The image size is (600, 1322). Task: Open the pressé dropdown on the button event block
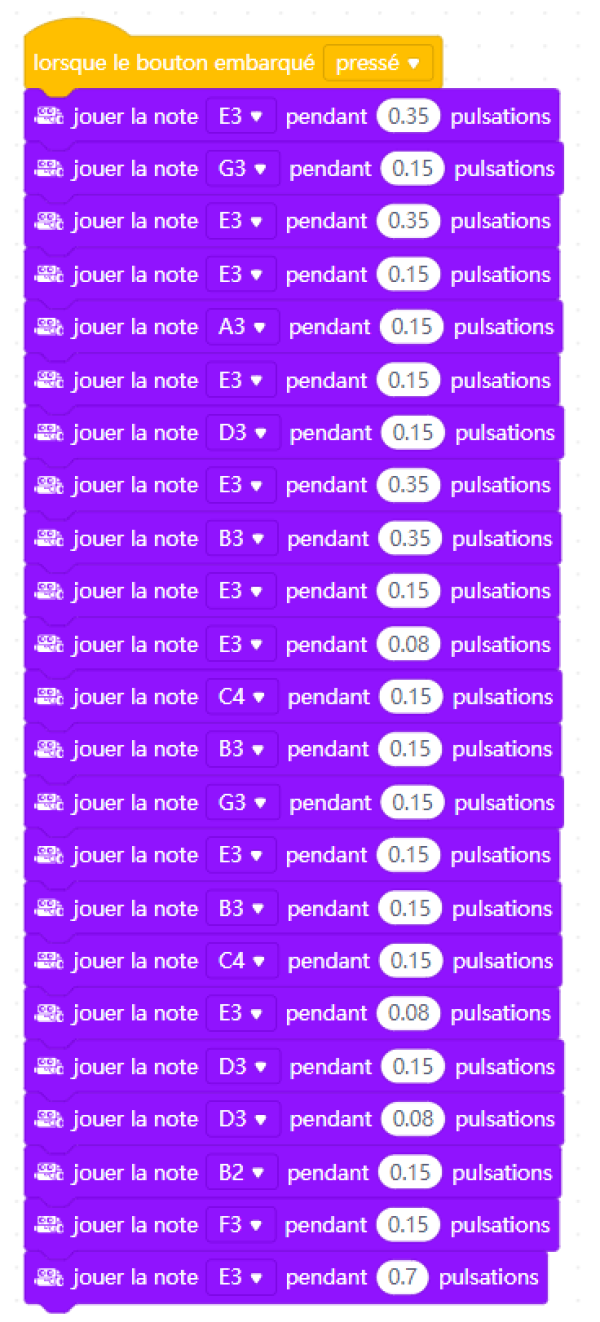point(378,63)
